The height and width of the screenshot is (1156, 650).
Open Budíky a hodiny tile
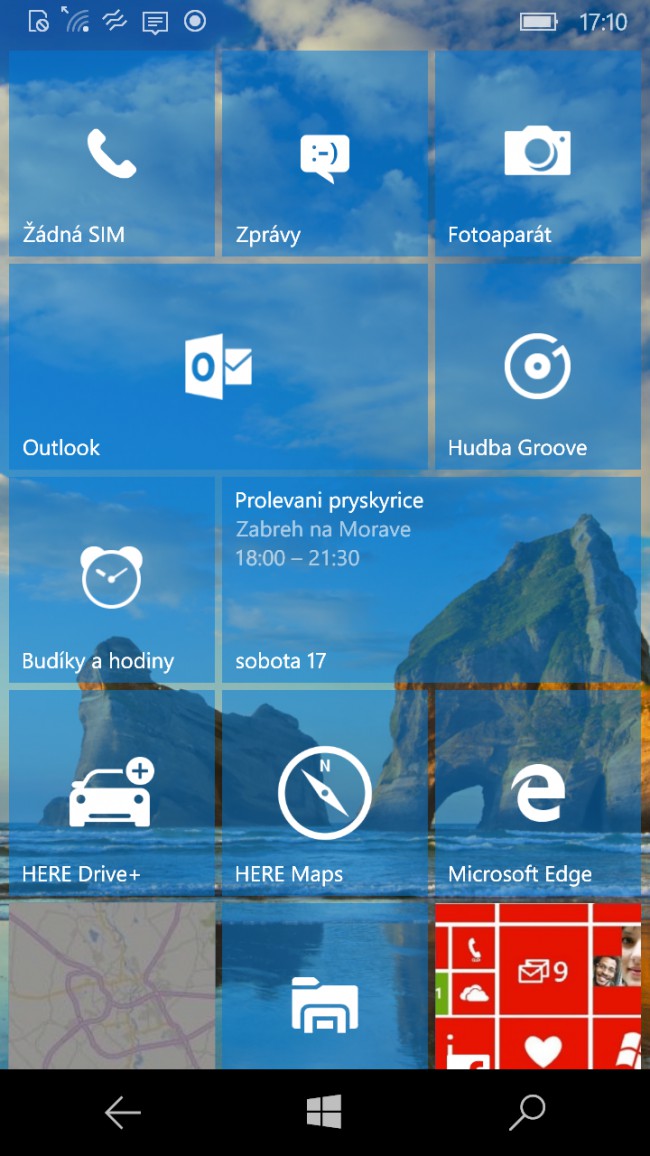pyautogui.click(x=112, y=580)
